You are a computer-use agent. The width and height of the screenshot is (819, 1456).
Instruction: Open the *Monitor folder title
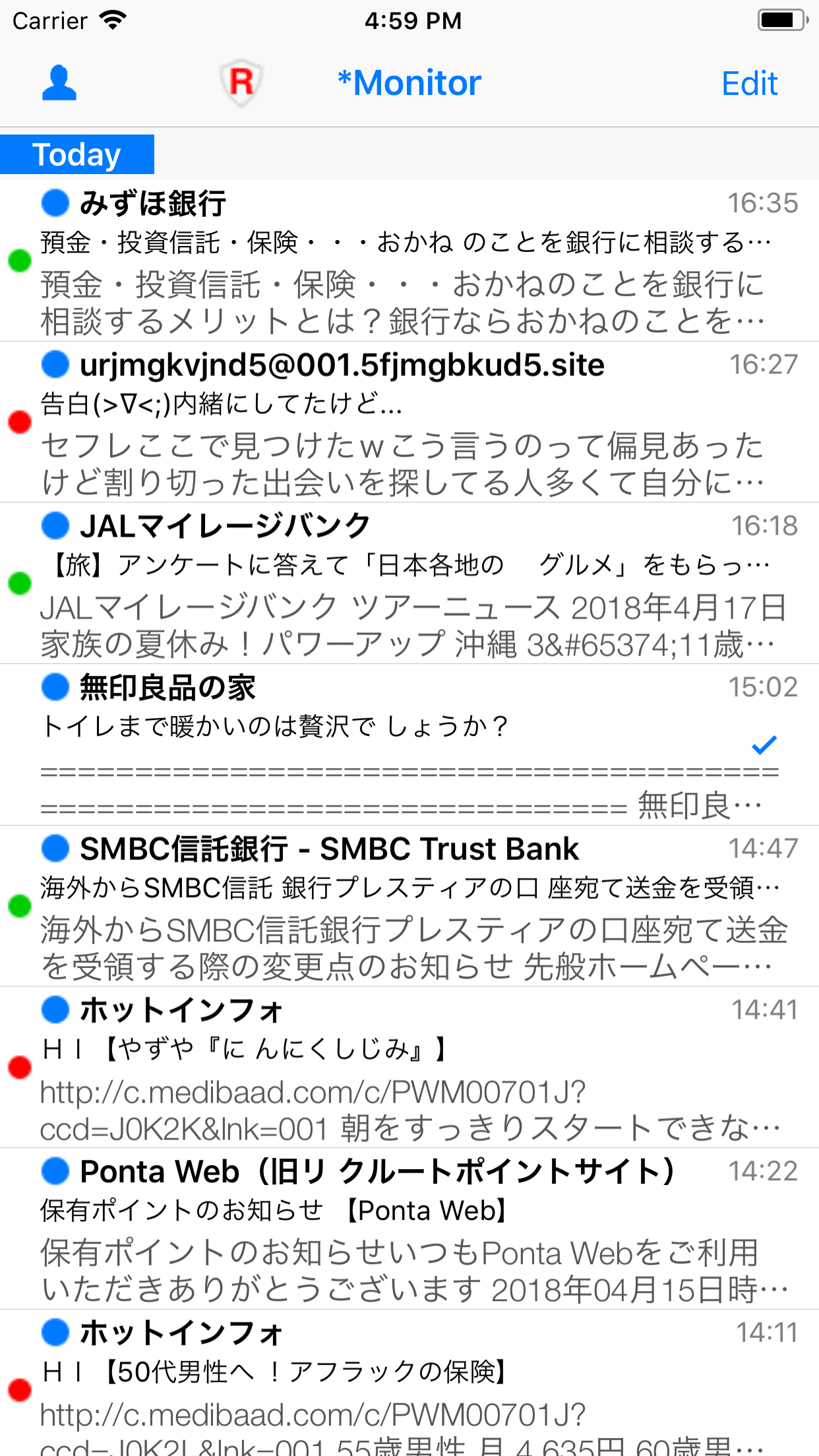pyautogui.click(x=409, y=83)
